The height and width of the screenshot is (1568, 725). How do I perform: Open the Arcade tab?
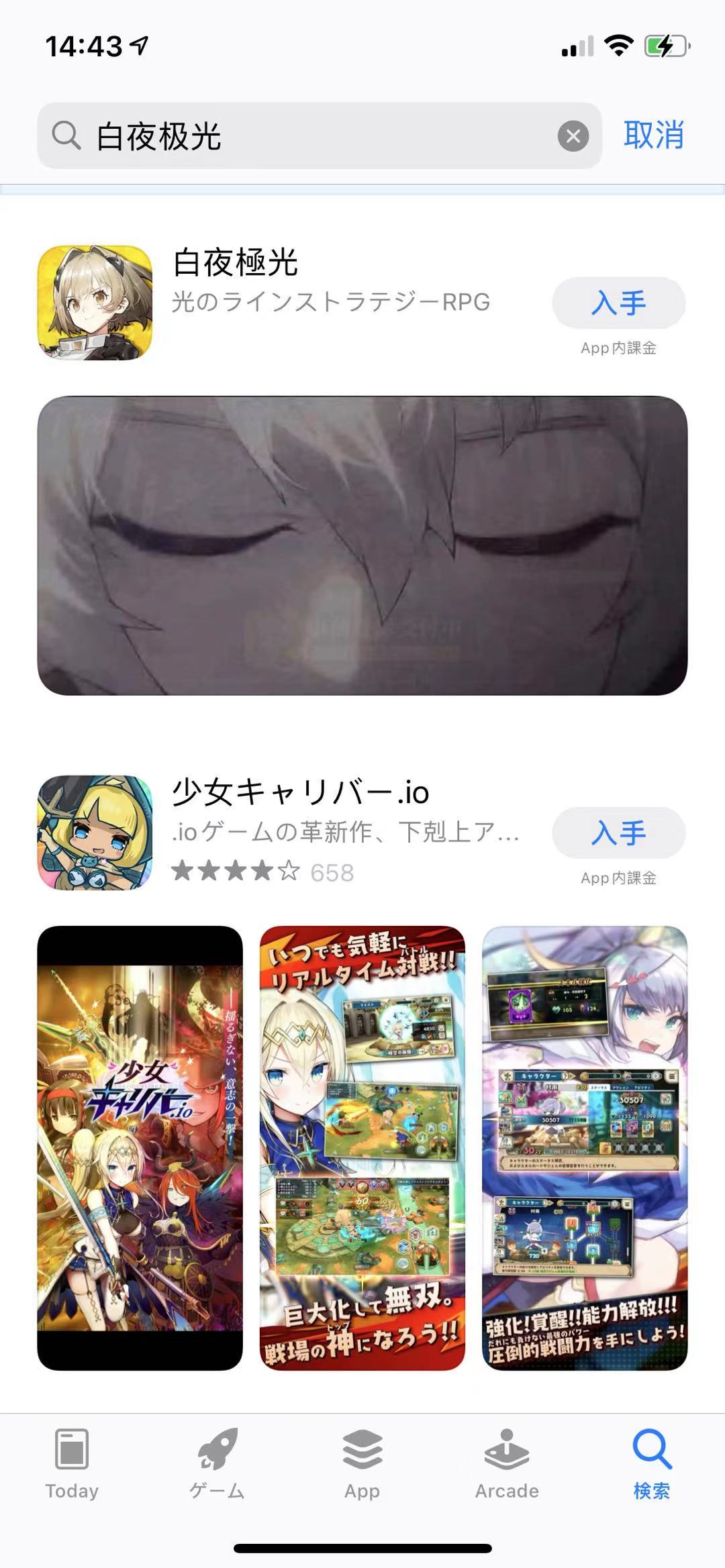pyautogui.click(x=507, y=1463)
